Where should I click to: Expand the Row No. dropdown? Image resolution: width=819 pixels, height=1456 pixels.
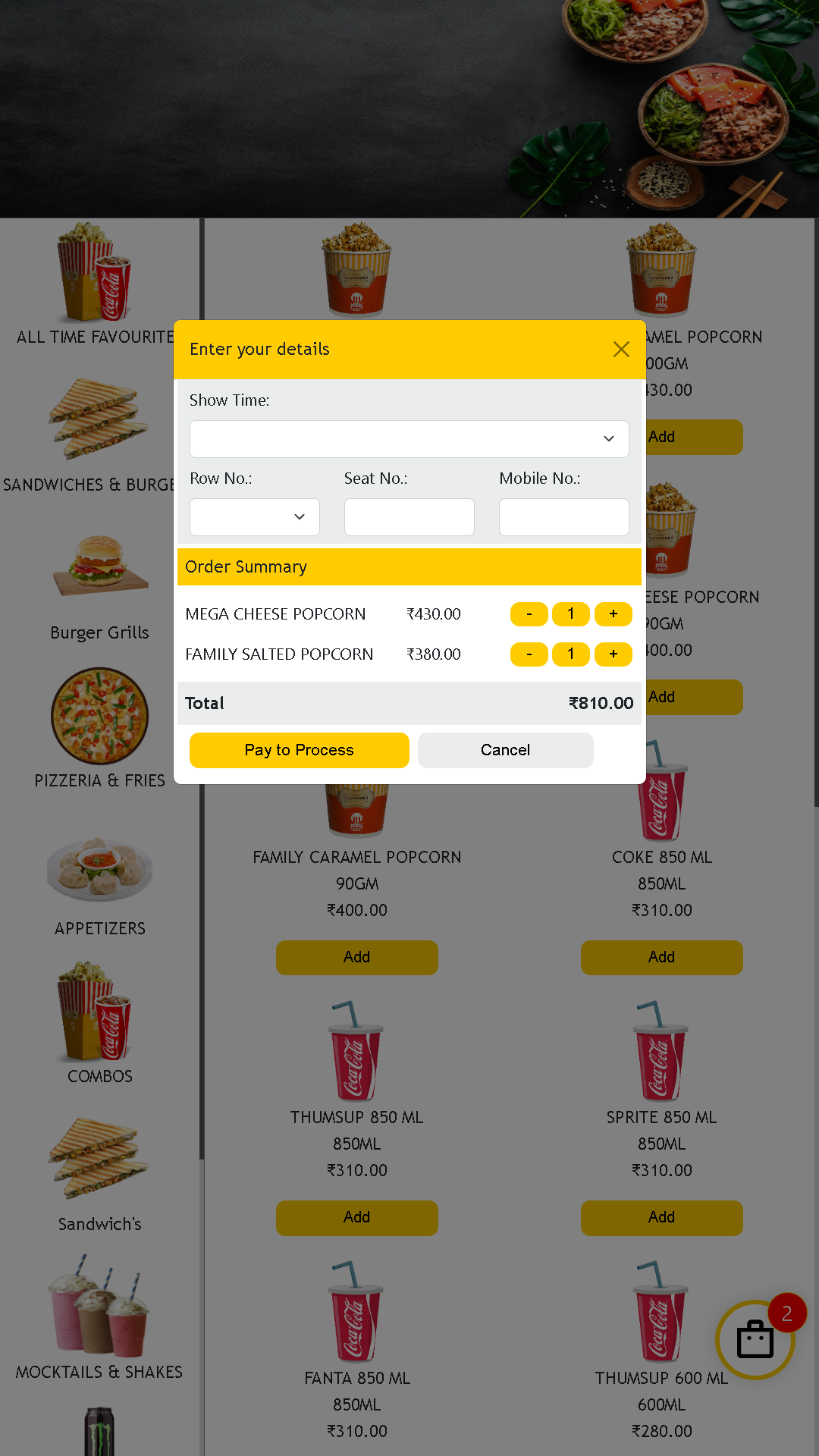coord(254,517)
